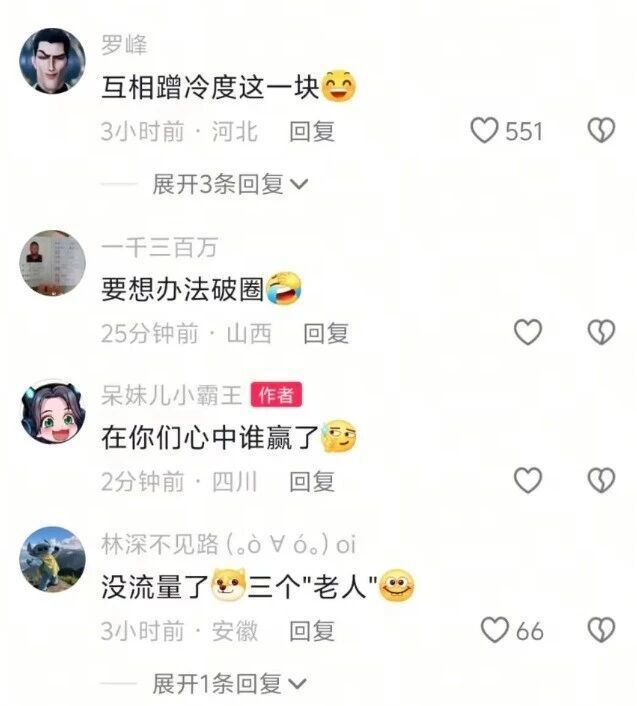Like 一千三百万's comment
Screen dimensions: 637x706
point(527,333)
